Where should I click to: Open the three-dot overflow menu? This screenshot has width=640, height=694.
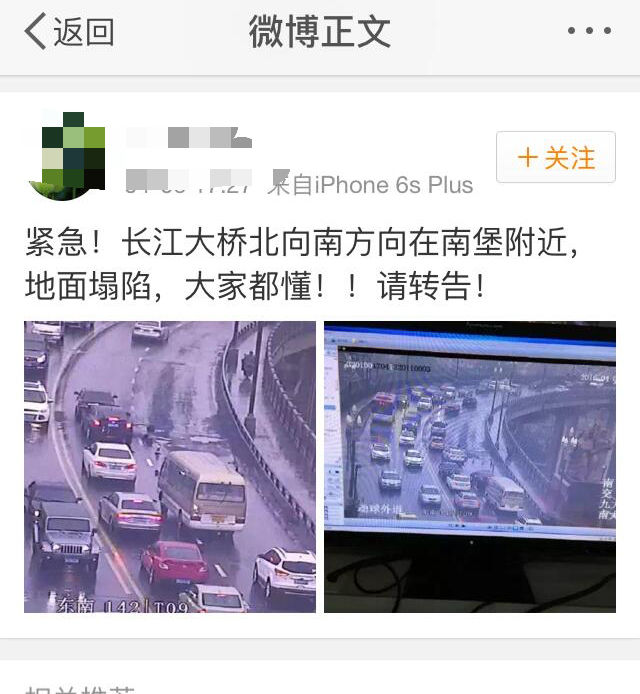click(x=588, y=32)
